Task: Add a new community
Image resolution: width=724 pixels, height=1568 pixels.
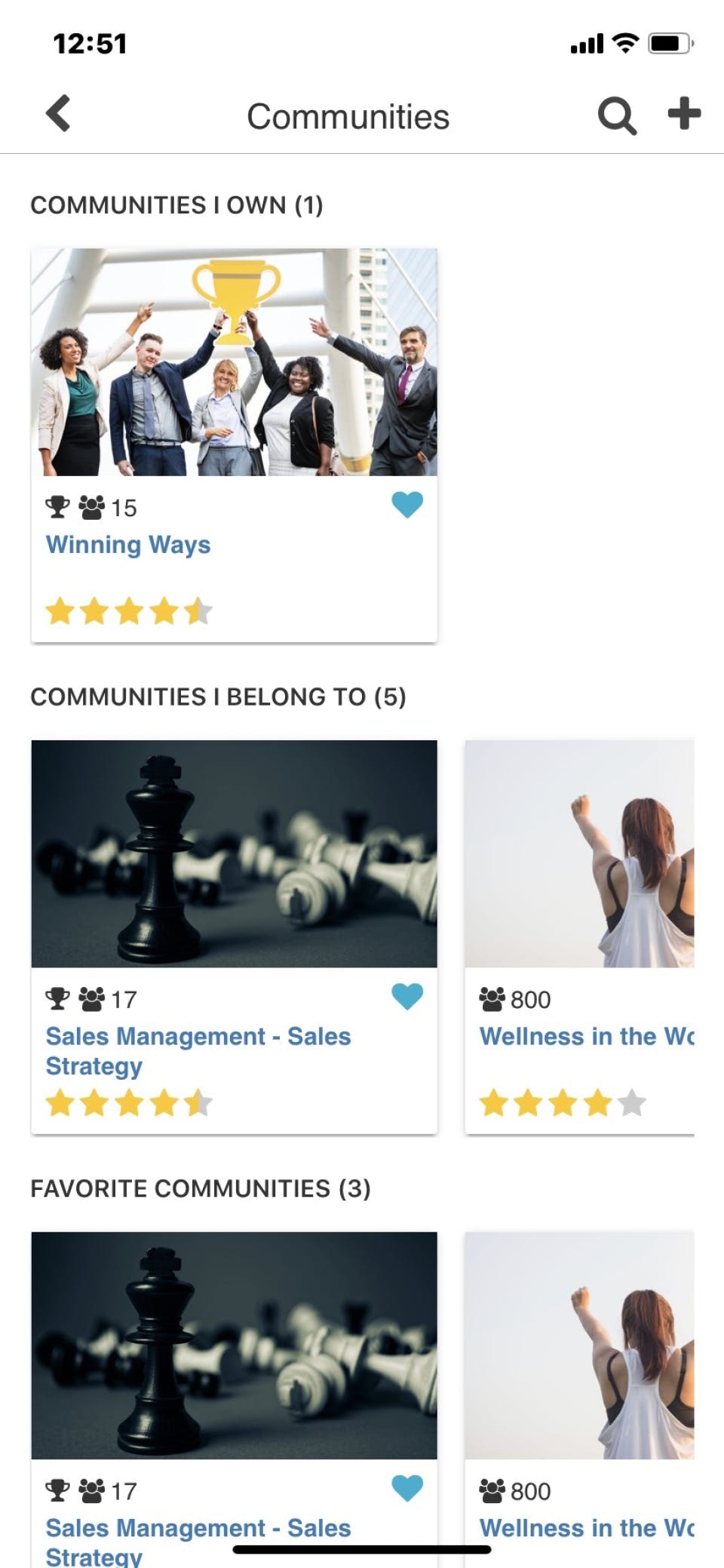Action: pyautogui.click(x=684, y=114)
